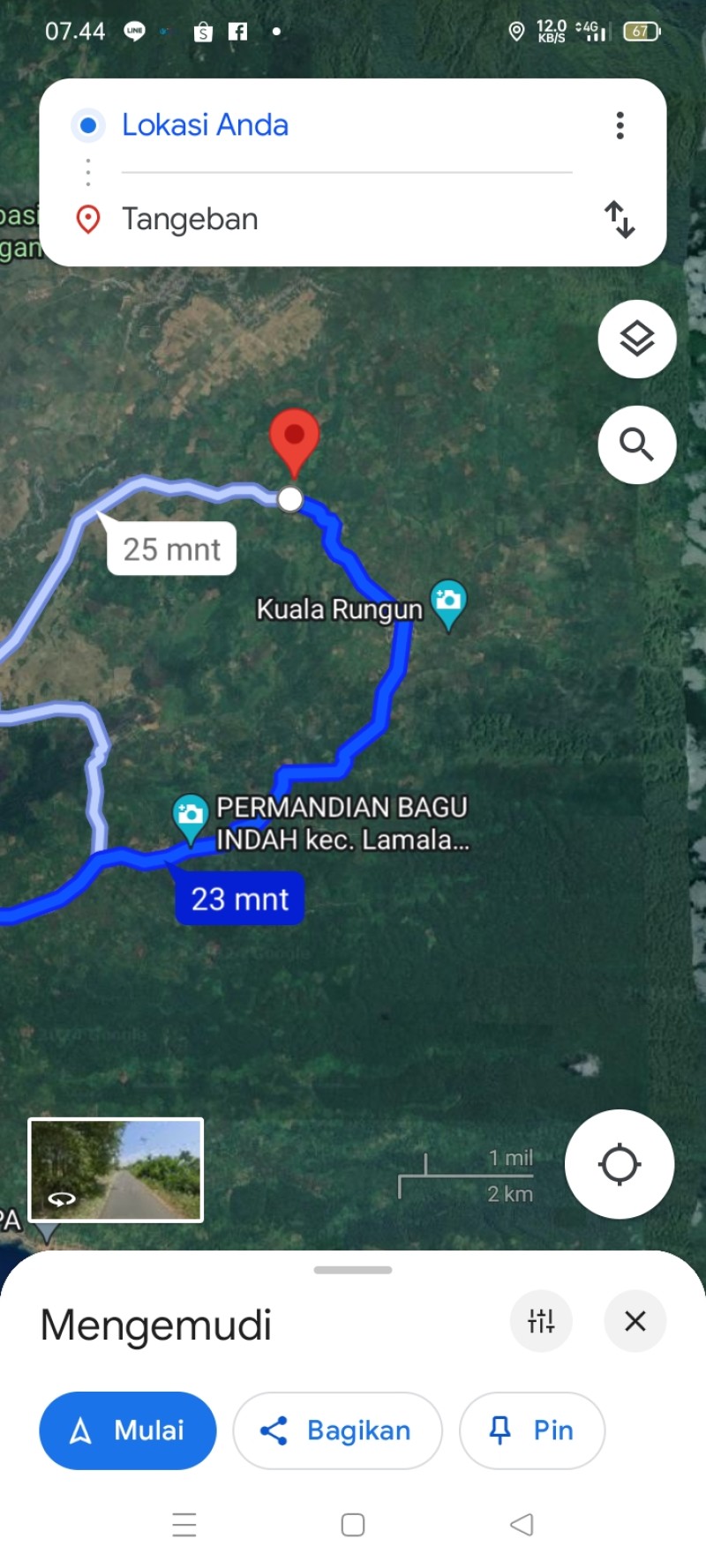Viewport: 706px width, 1568px height.
Task: Pin this route
Action: [532, 1430]
